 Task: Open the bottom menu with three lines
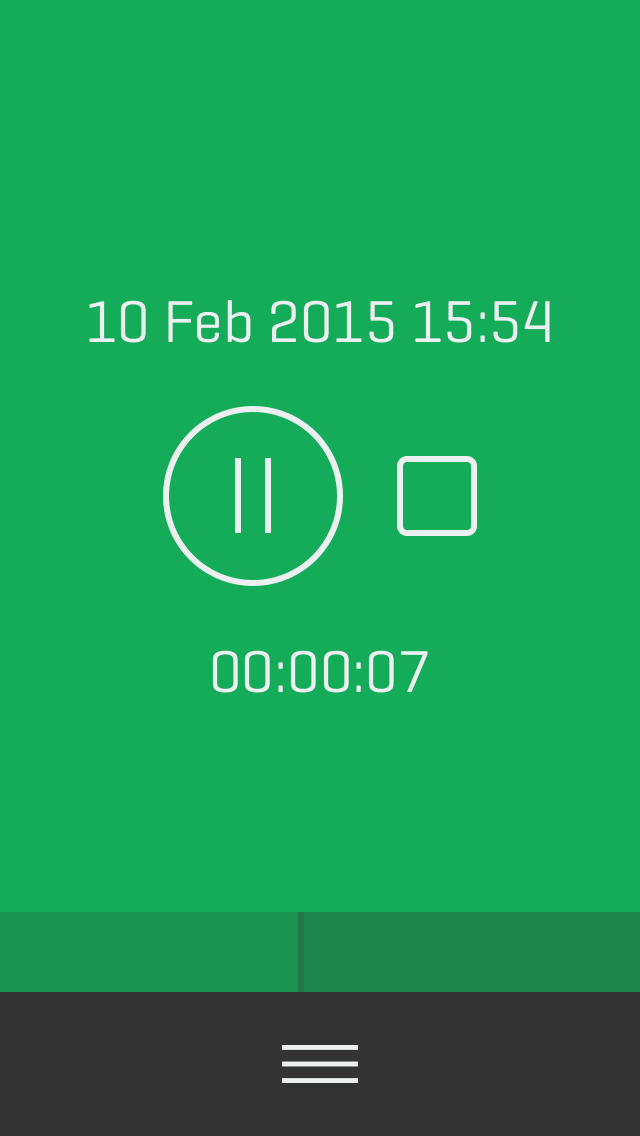pos(320,1064)
